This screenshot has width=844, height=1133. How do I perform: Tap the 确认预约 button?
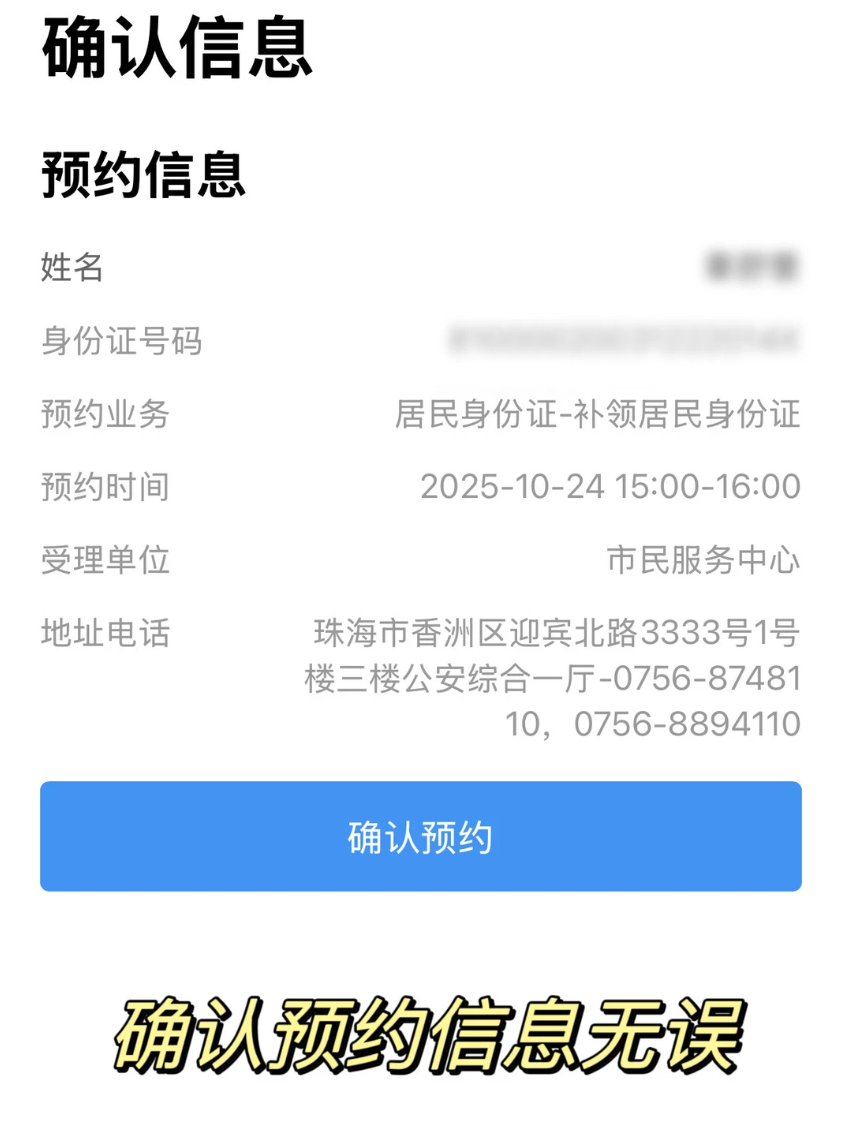pos(420,836)
